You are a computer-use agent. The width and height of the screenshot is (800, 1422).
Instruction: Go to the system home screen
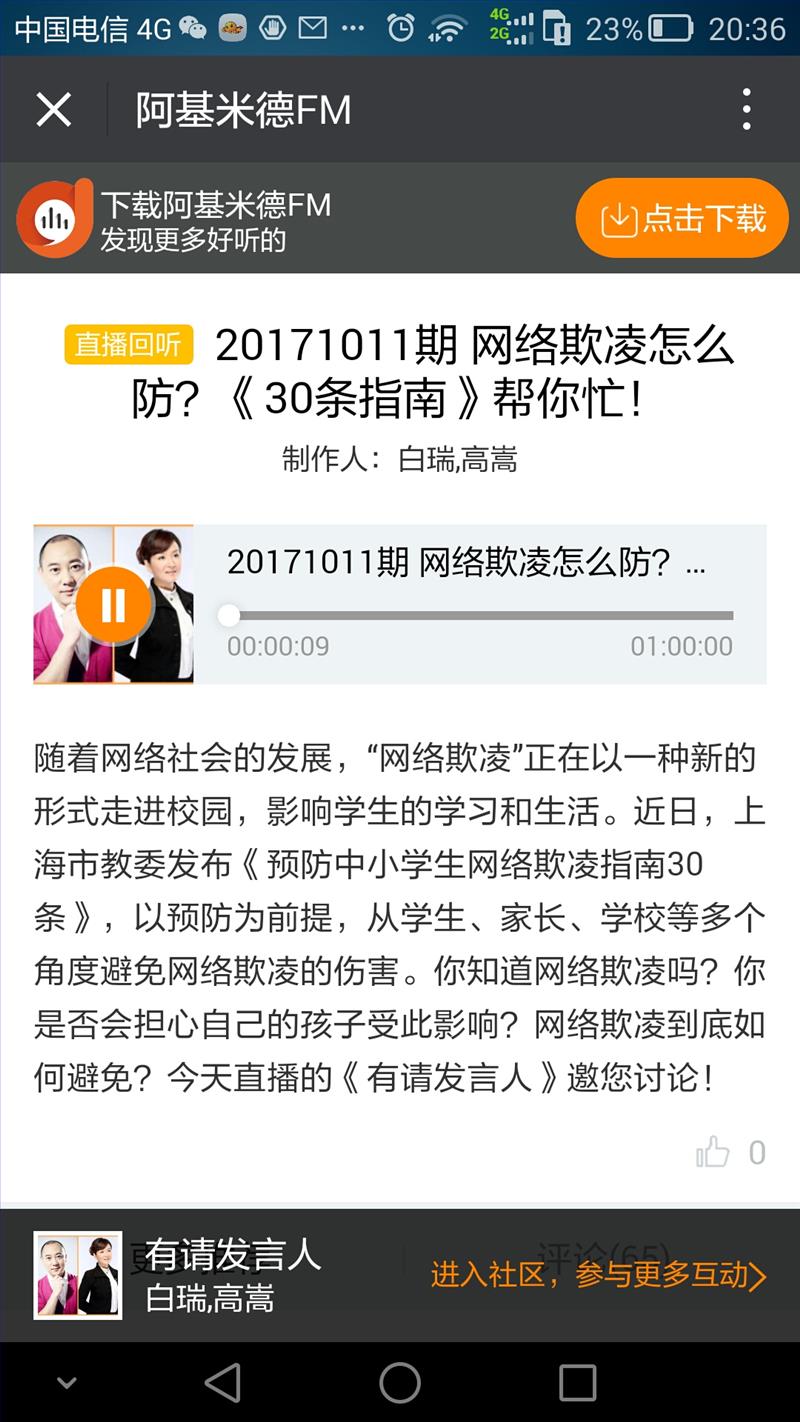pyautogui.click(x=400, y=1383)
